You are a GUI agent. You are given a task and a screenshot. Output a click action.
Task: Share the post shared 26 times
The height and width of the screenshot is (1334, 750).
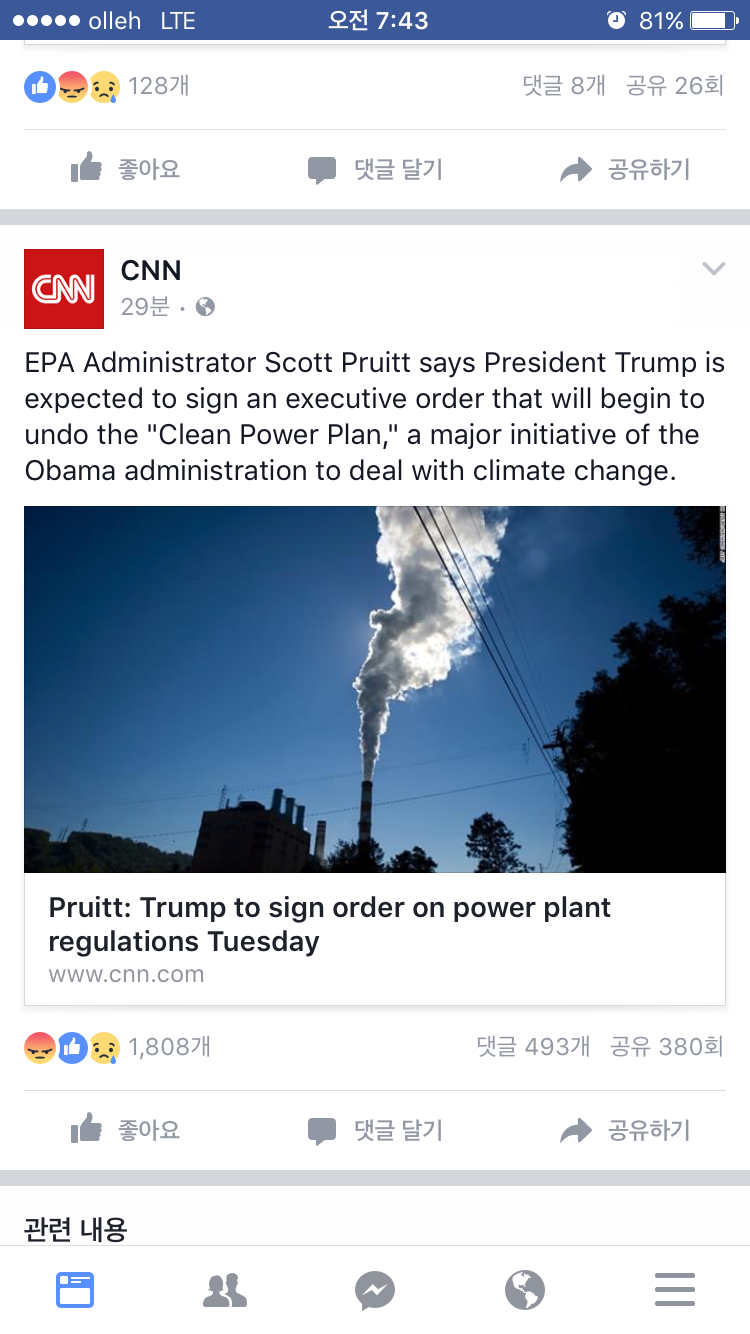[625, 169]
